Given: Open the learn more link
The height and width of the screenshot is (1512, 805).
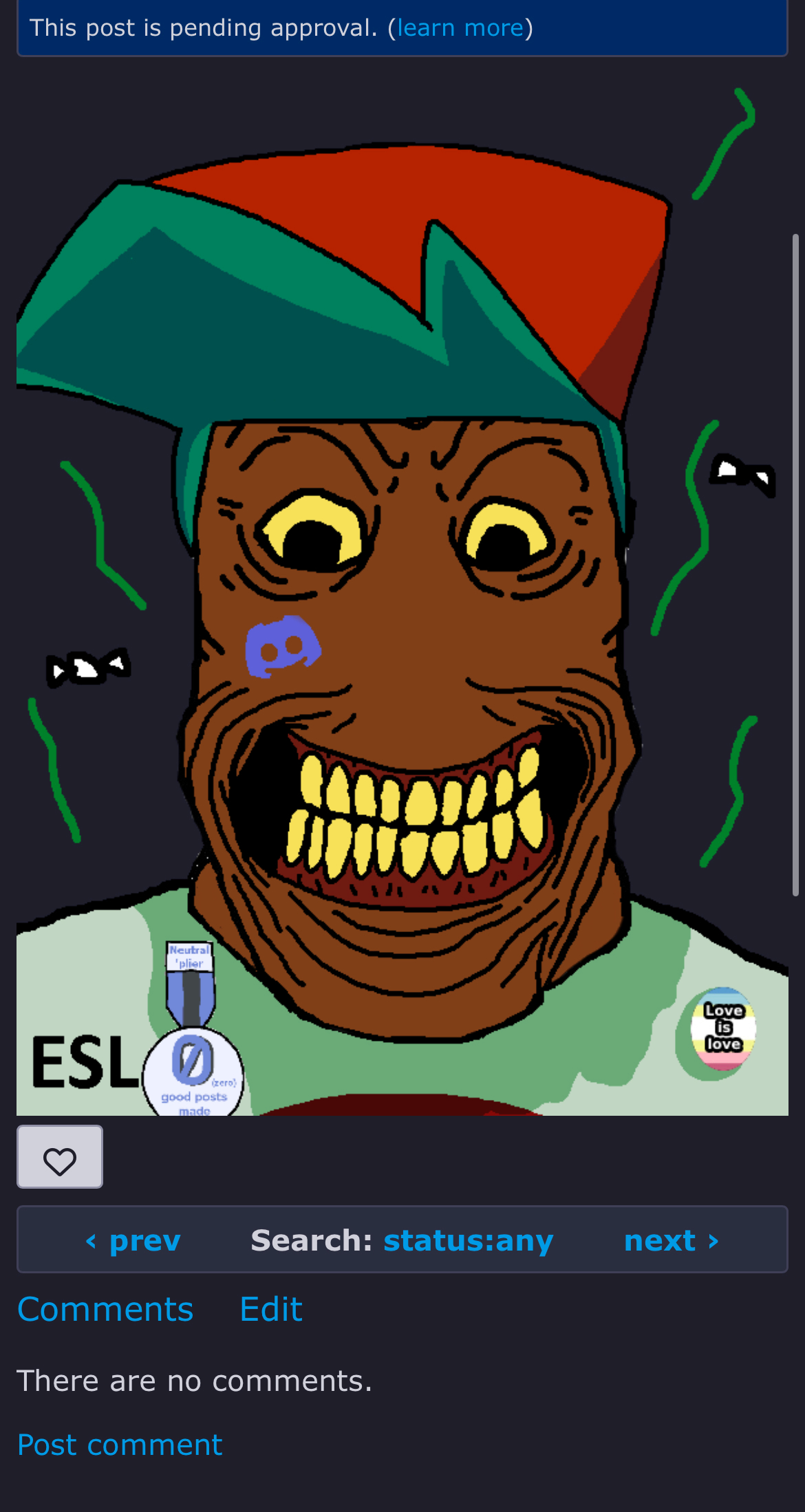Looking at the screenshot, I should pos(460,28).
